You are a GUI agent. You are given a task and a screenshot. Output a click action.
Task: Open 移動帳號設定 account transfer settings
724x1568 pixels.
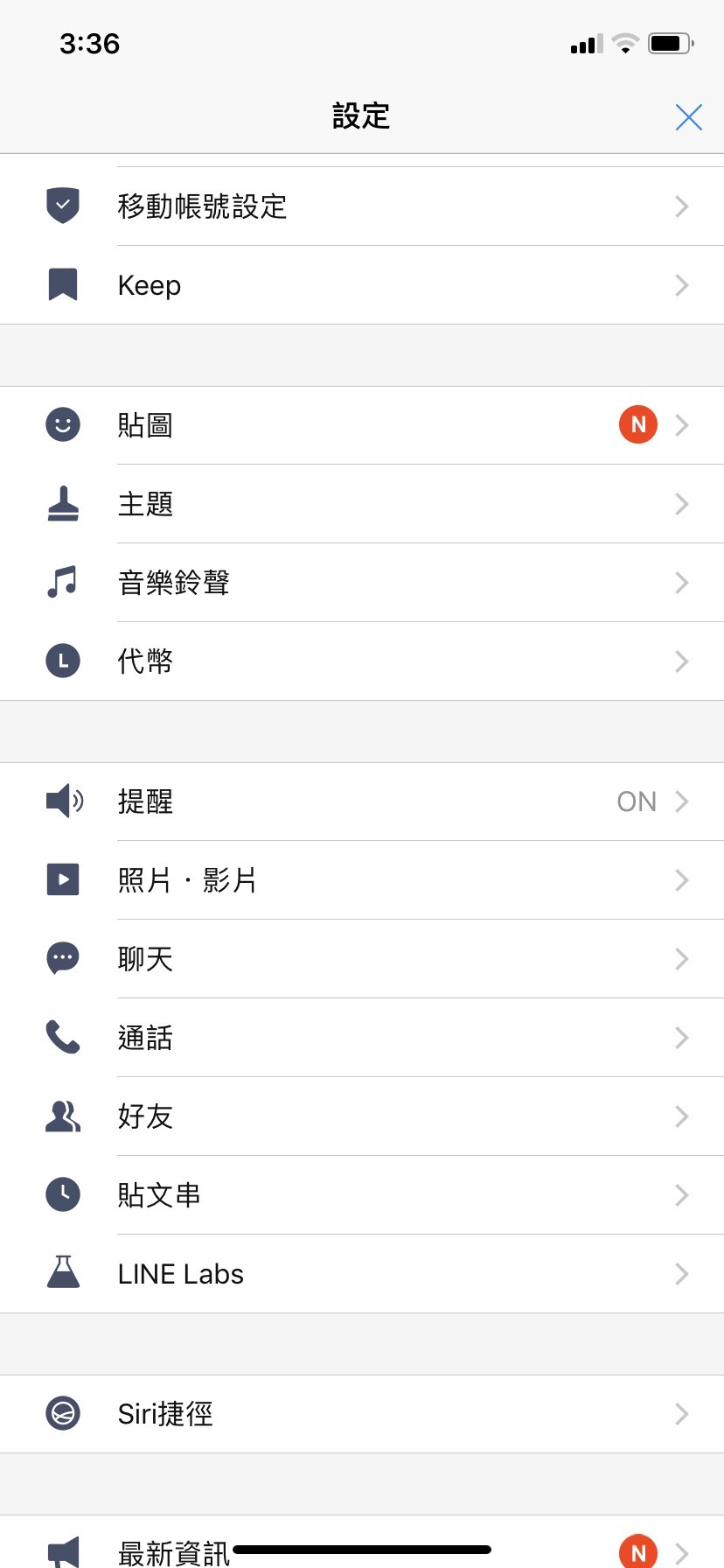tap(362, 206)
